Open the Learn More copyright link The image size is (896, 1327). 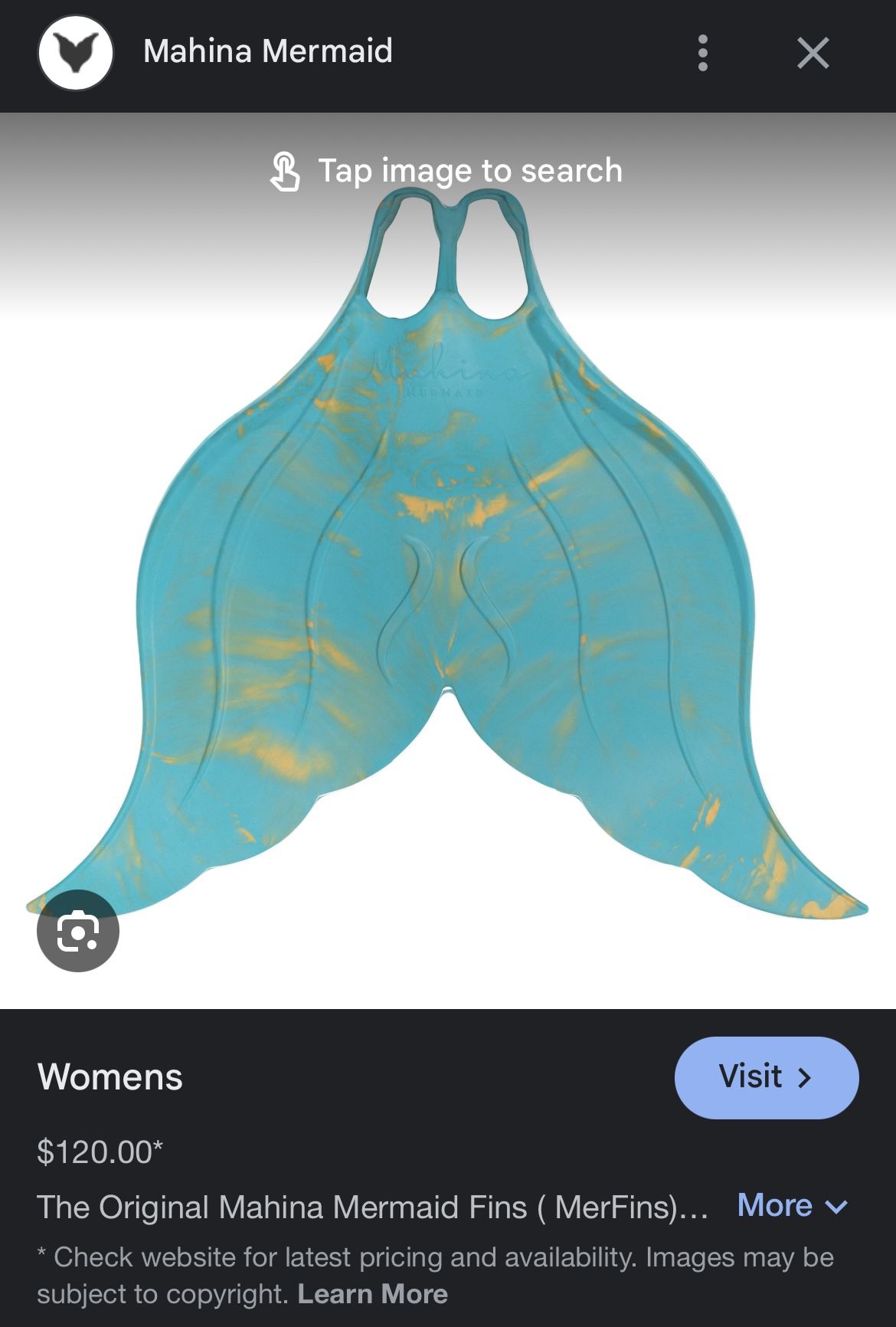point(372,1294)
